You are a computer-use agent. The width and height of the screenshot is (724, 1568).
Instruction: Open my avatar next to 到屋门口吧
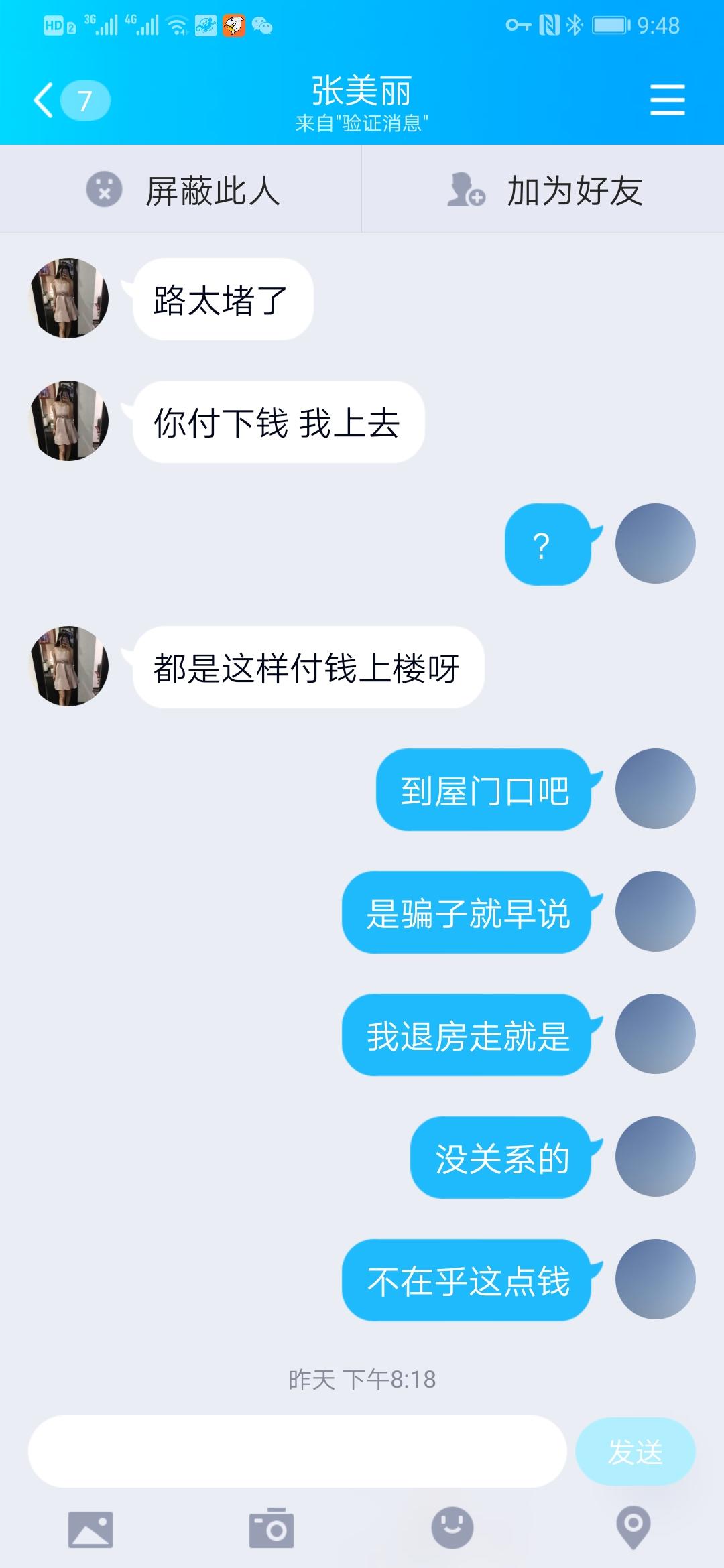[655, 789]
